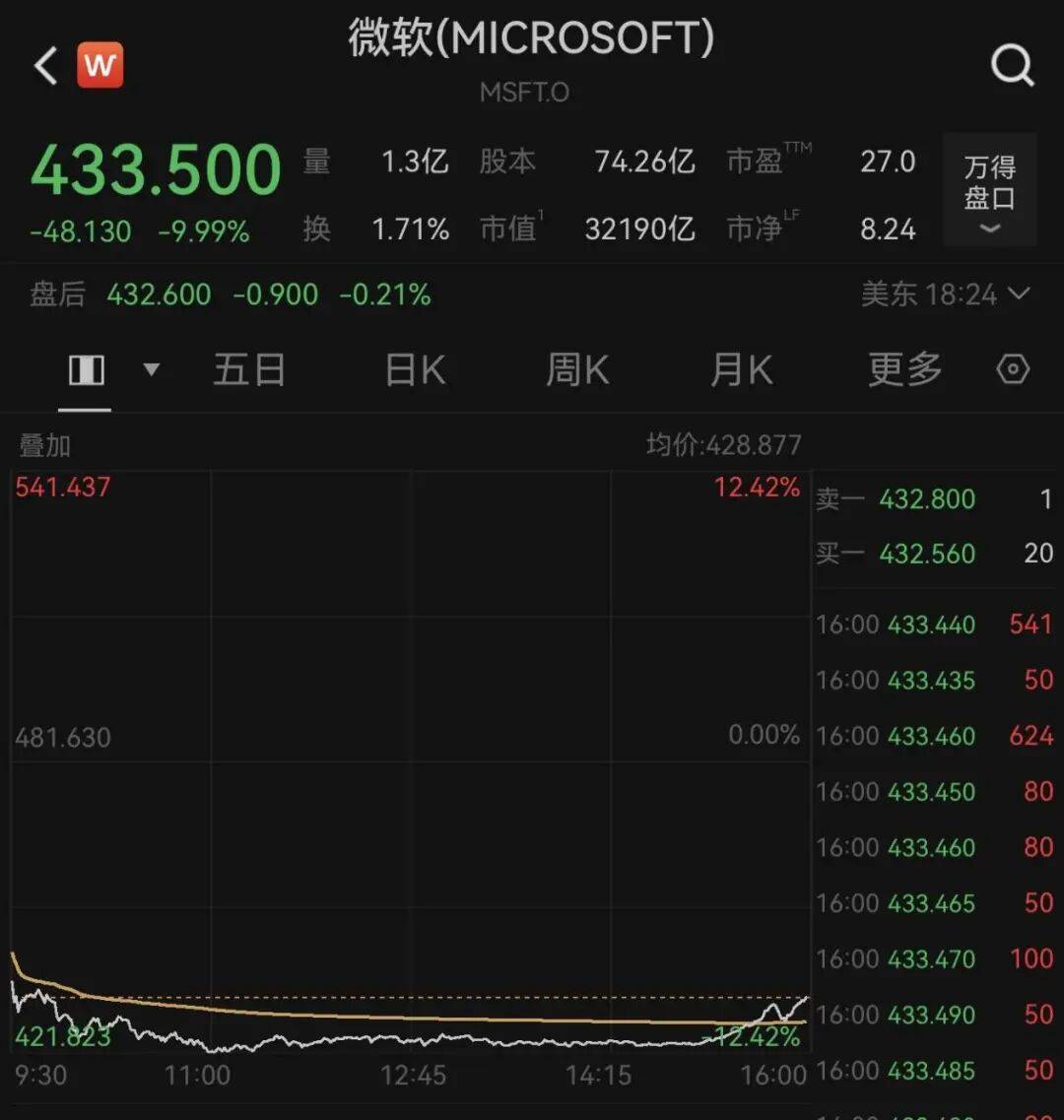Viewport: 1064px width, 1120px height.
Task: Select the intraday time-share chart tab
Action: [86, 370]
